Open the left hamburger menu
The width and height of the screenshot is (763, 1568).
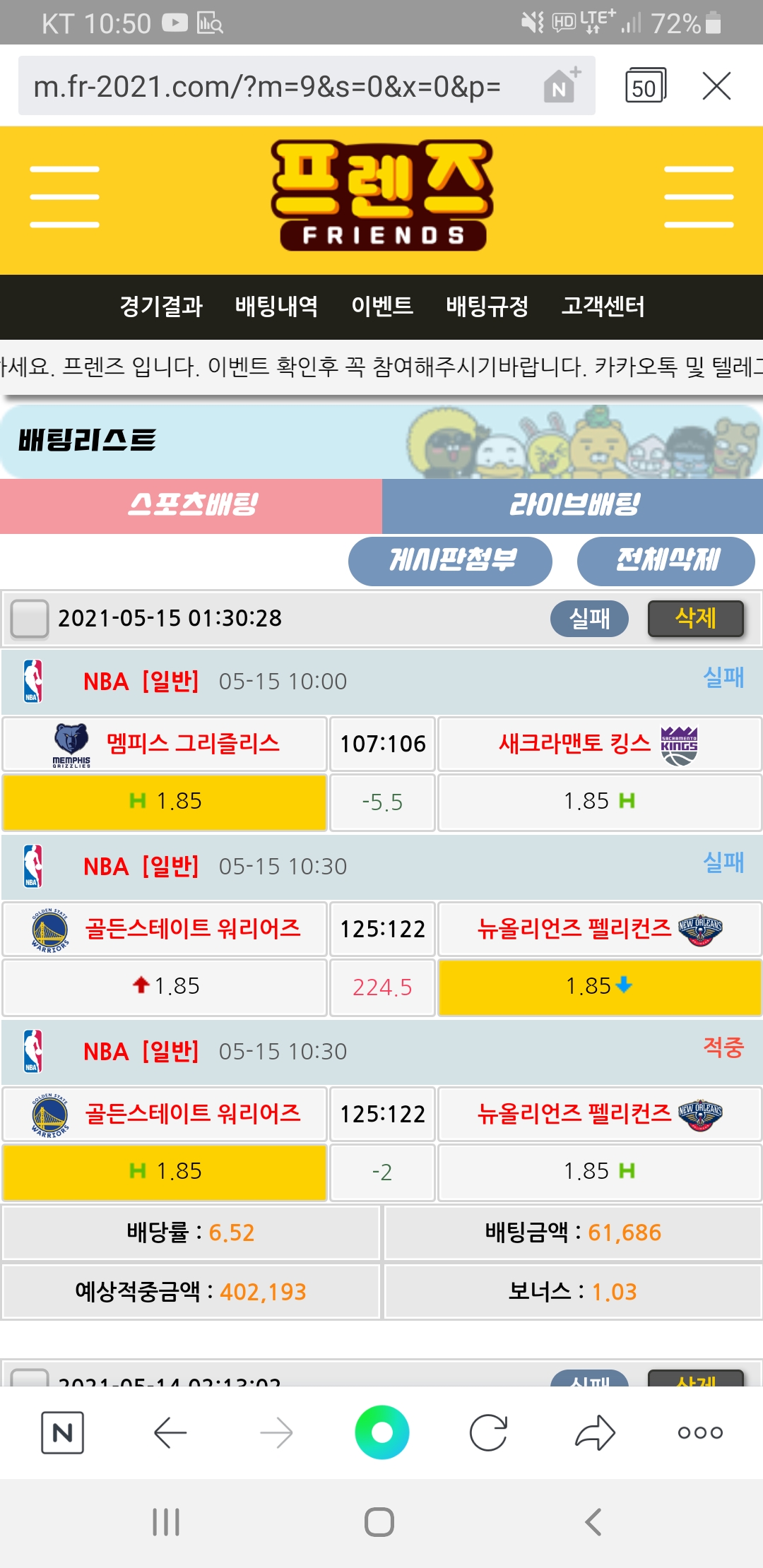point(64,197)
